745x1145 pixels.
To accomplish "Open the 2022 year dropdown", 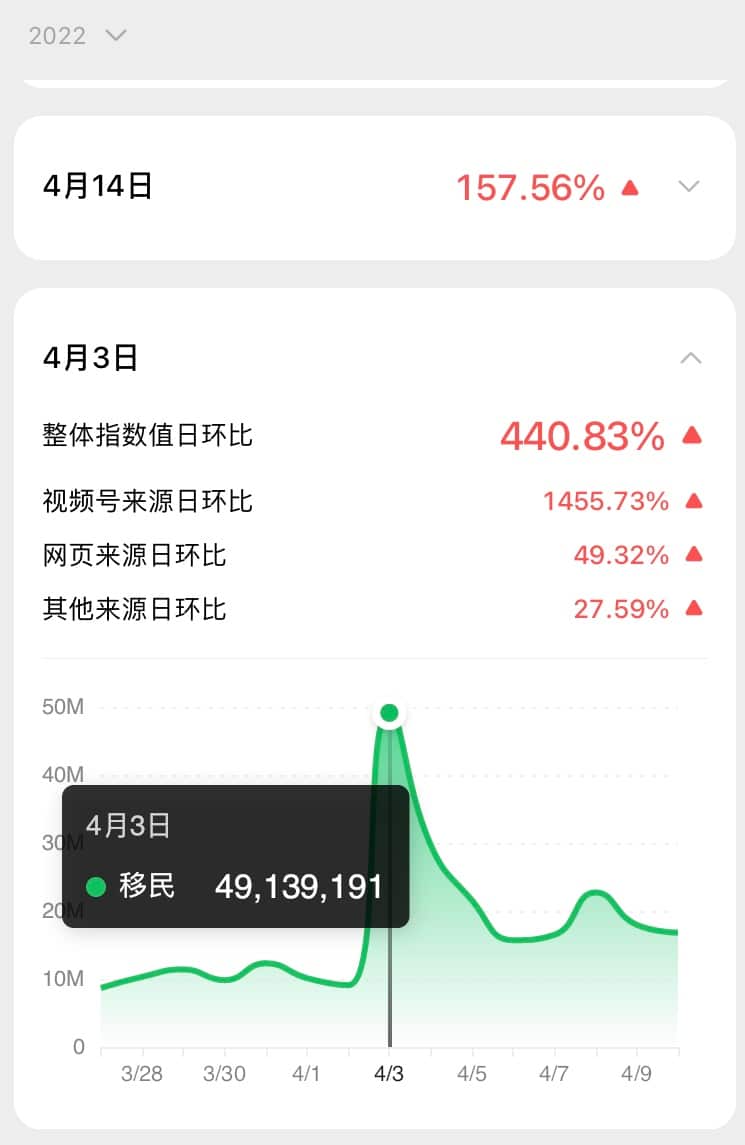I will (80, 35).
